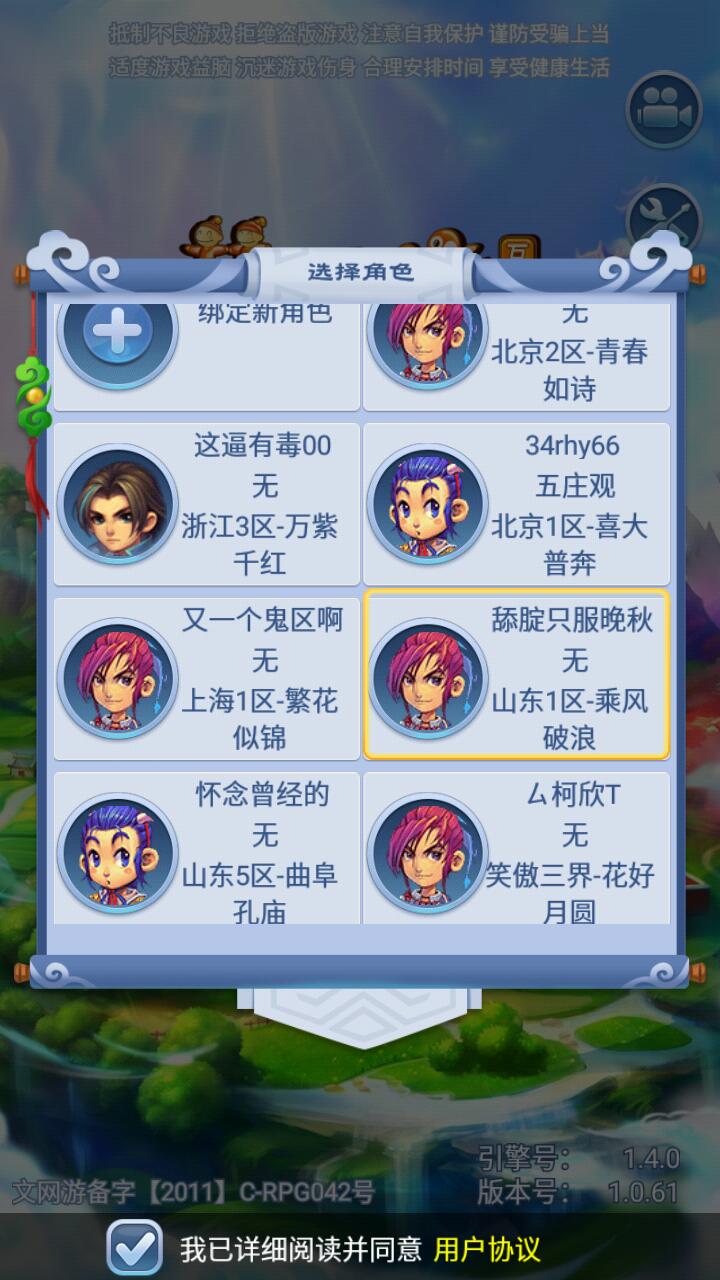This screenshot has width=720, height=1280.
Task: Tap the plus card to bind new character
Action: click(x=206, y=352)
